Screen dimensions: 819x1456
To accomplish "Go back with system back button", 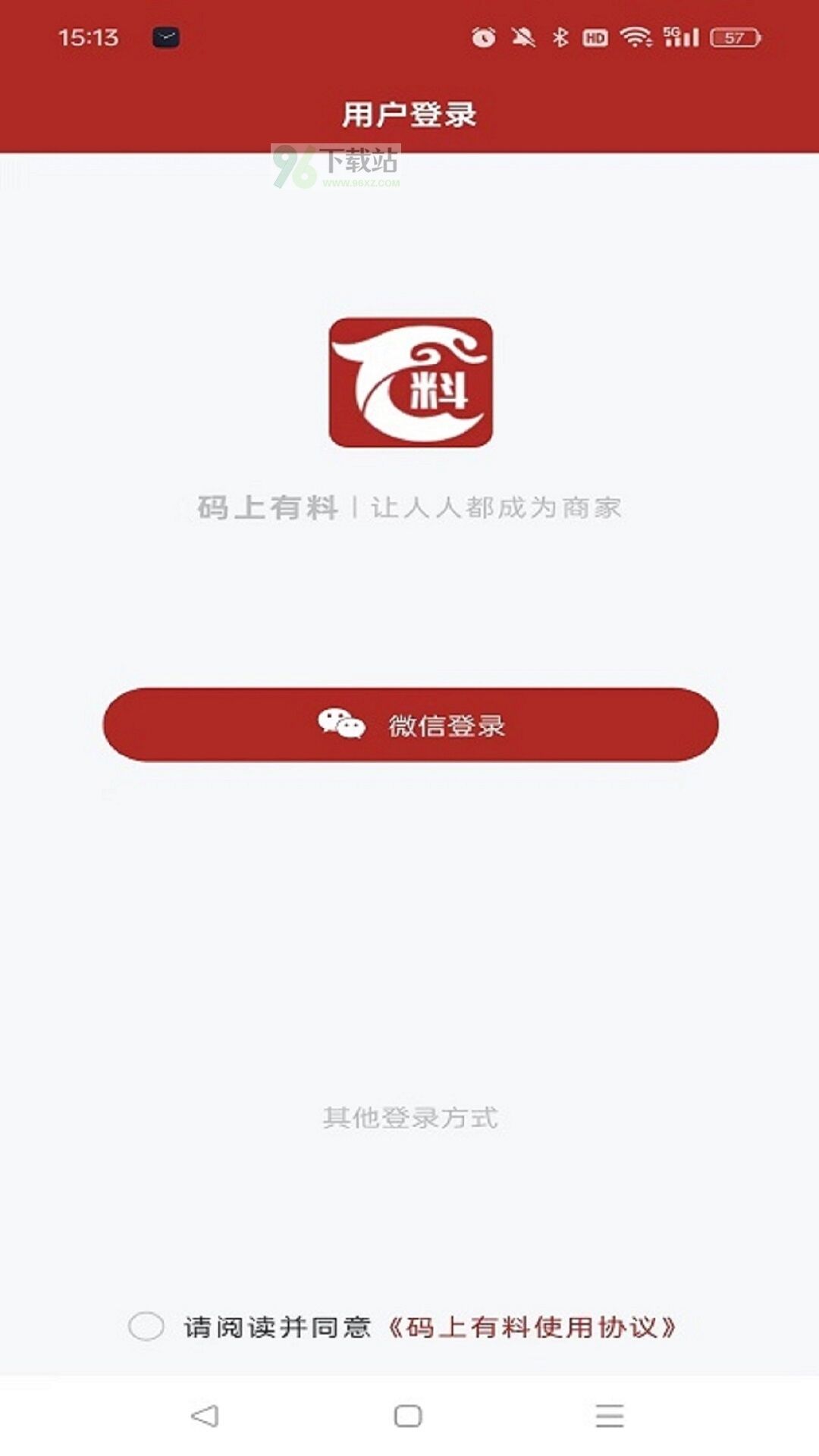I will [205, 1416].
